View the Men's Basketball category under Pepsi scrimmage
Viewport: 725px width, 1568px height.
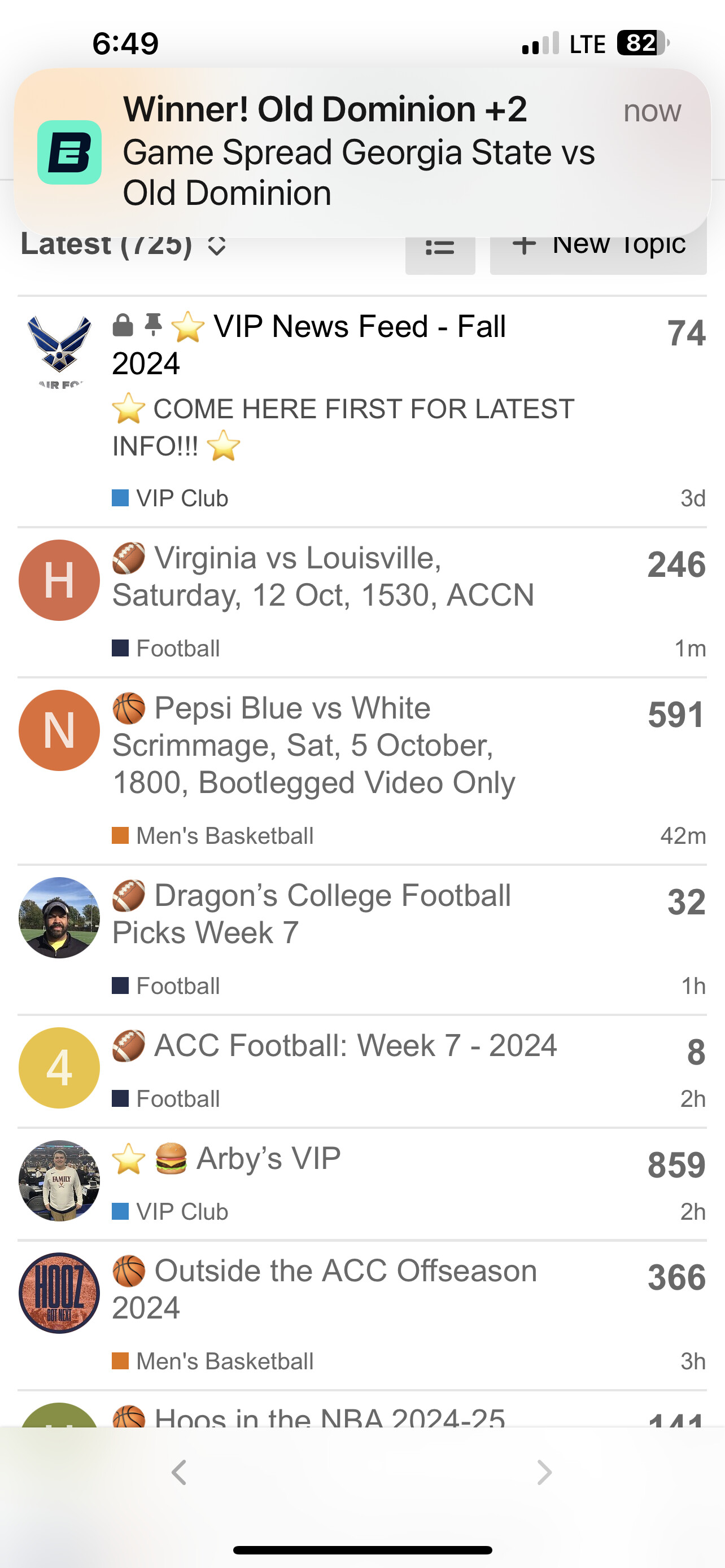(x=212, y=836)
